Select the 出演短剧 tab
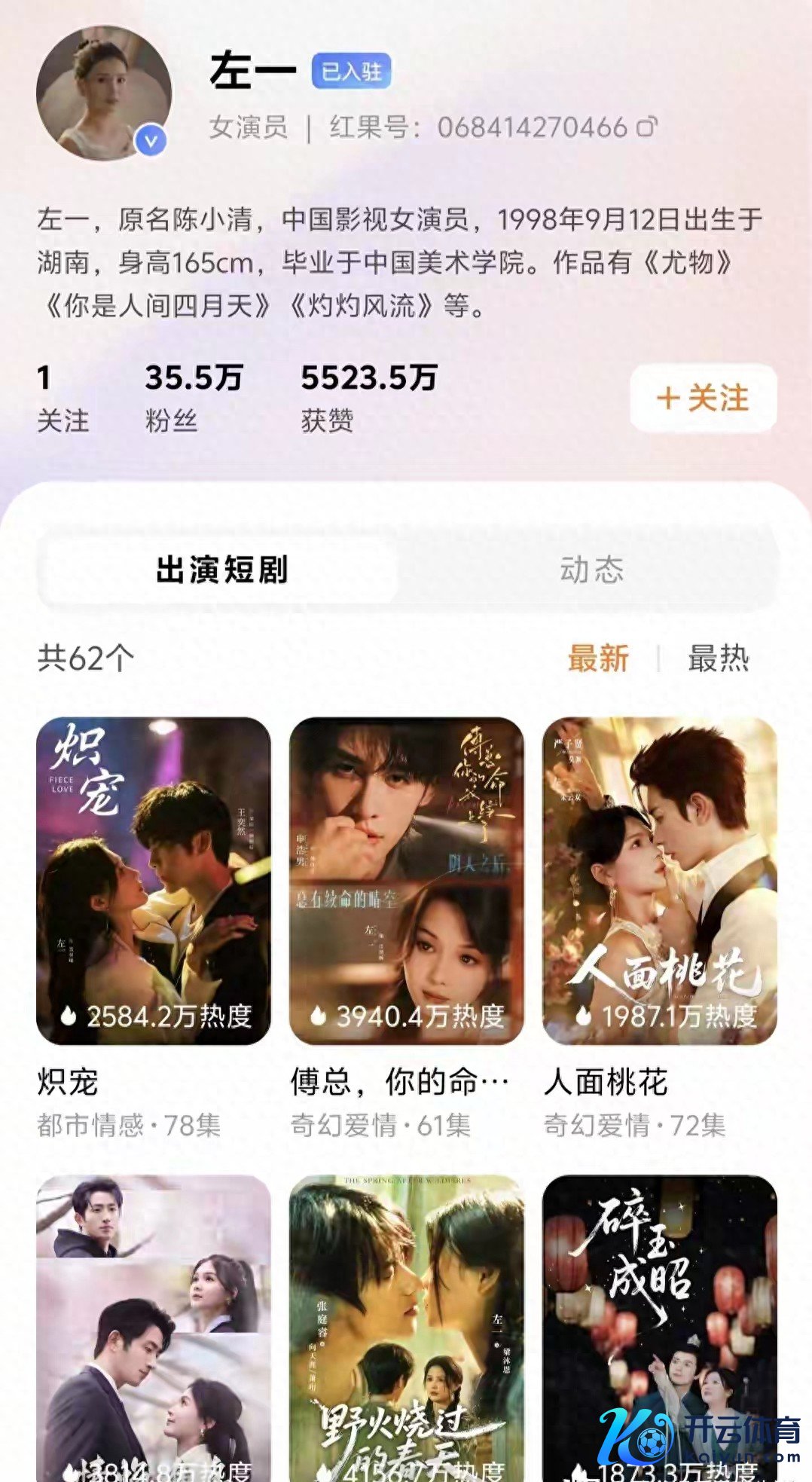 tap(221, 570)
